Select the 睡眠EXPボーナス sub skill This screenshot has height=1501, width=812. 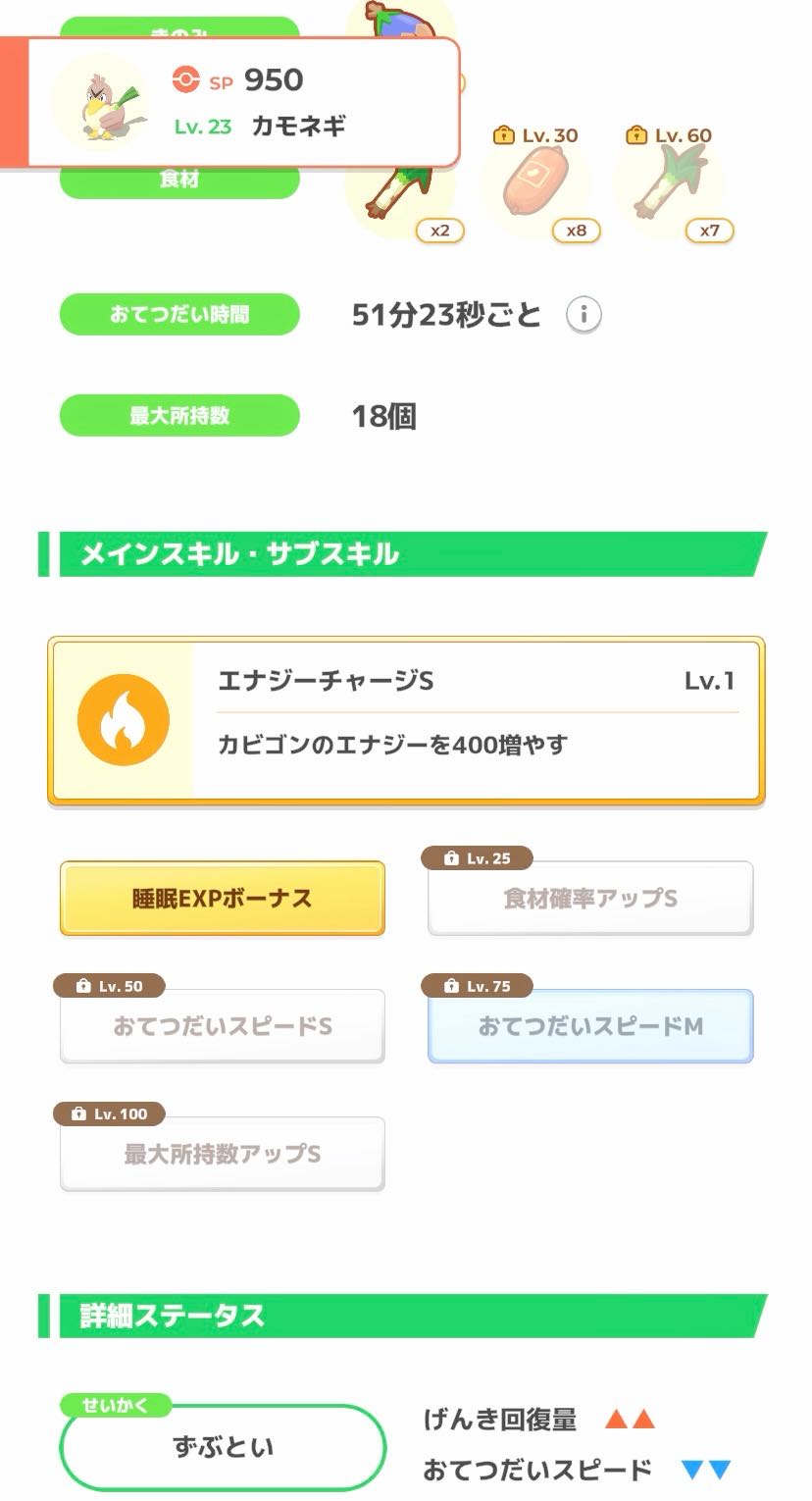(x=223, y=898)
